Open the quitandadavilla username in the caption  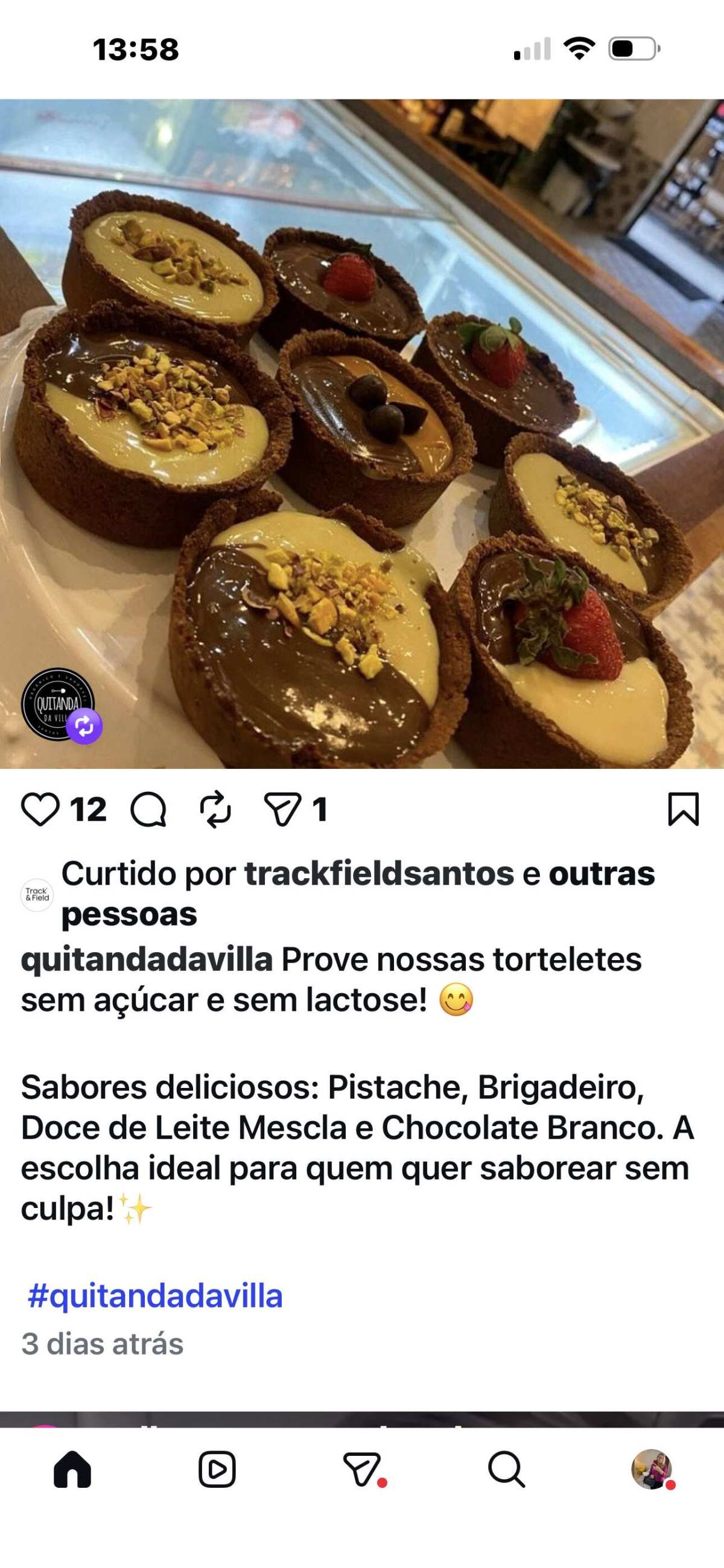pyautogui.click(x=146, y=960)
